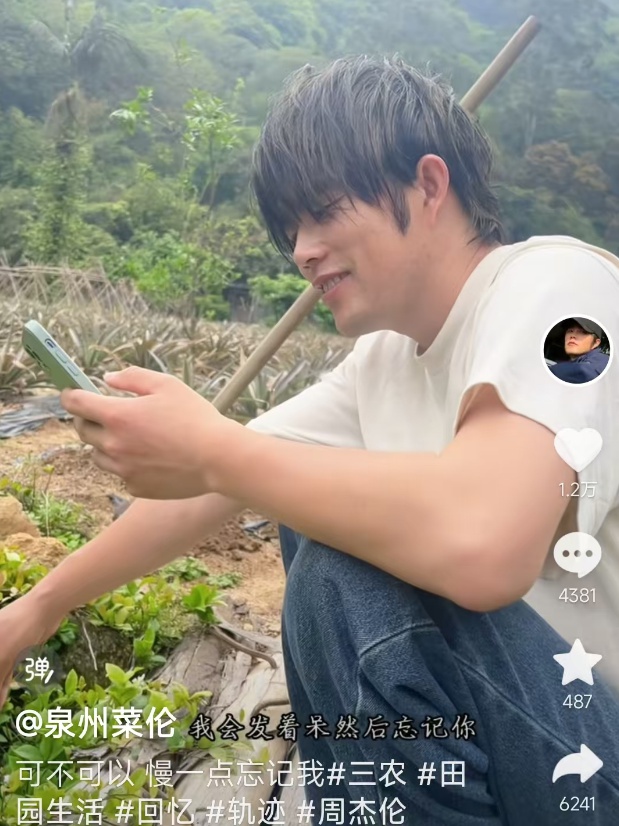Share this video via arrow icon
The image size is (619, 826).
577,766
